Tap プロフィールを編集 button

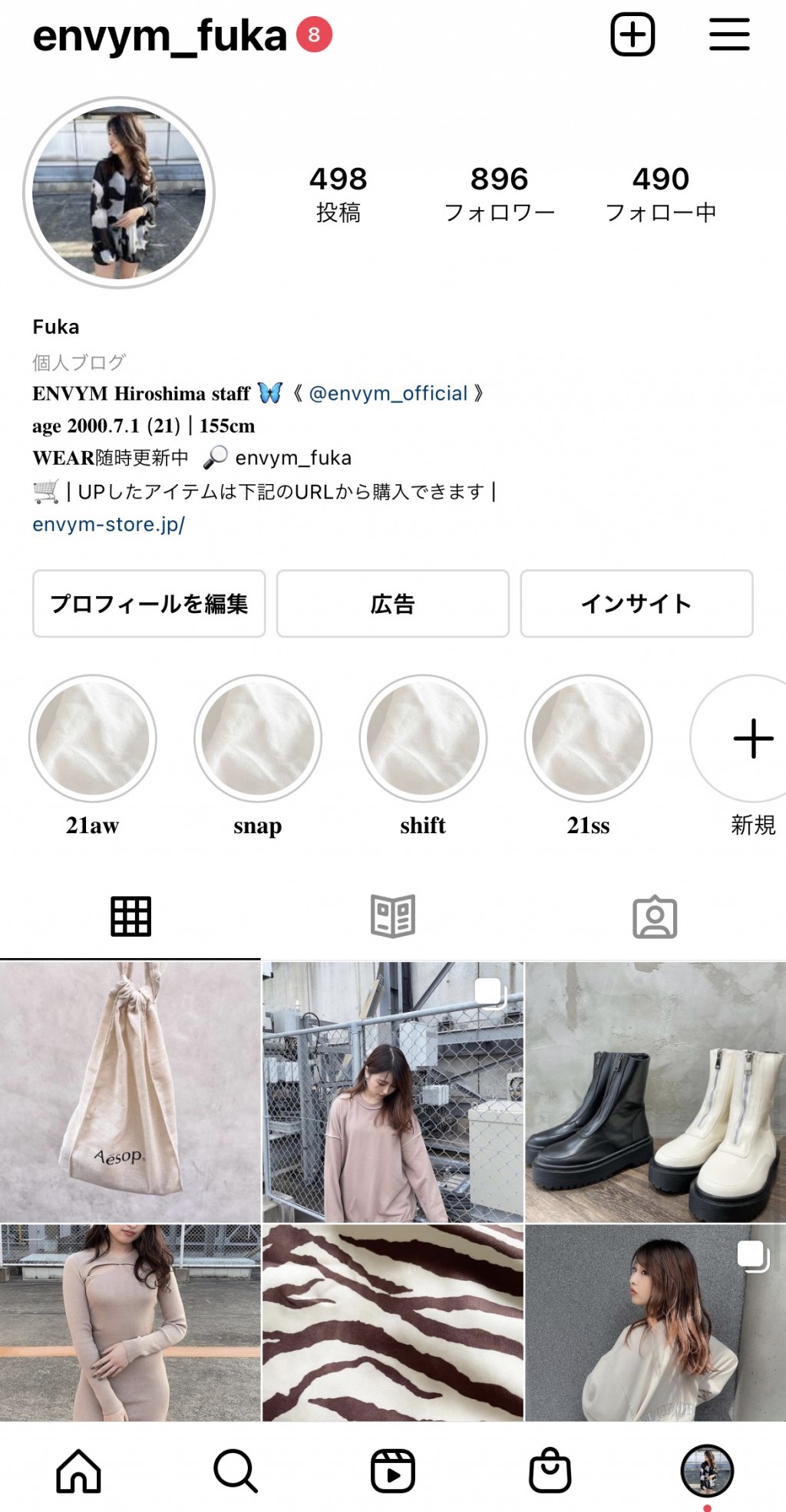(x=149, y=604)
